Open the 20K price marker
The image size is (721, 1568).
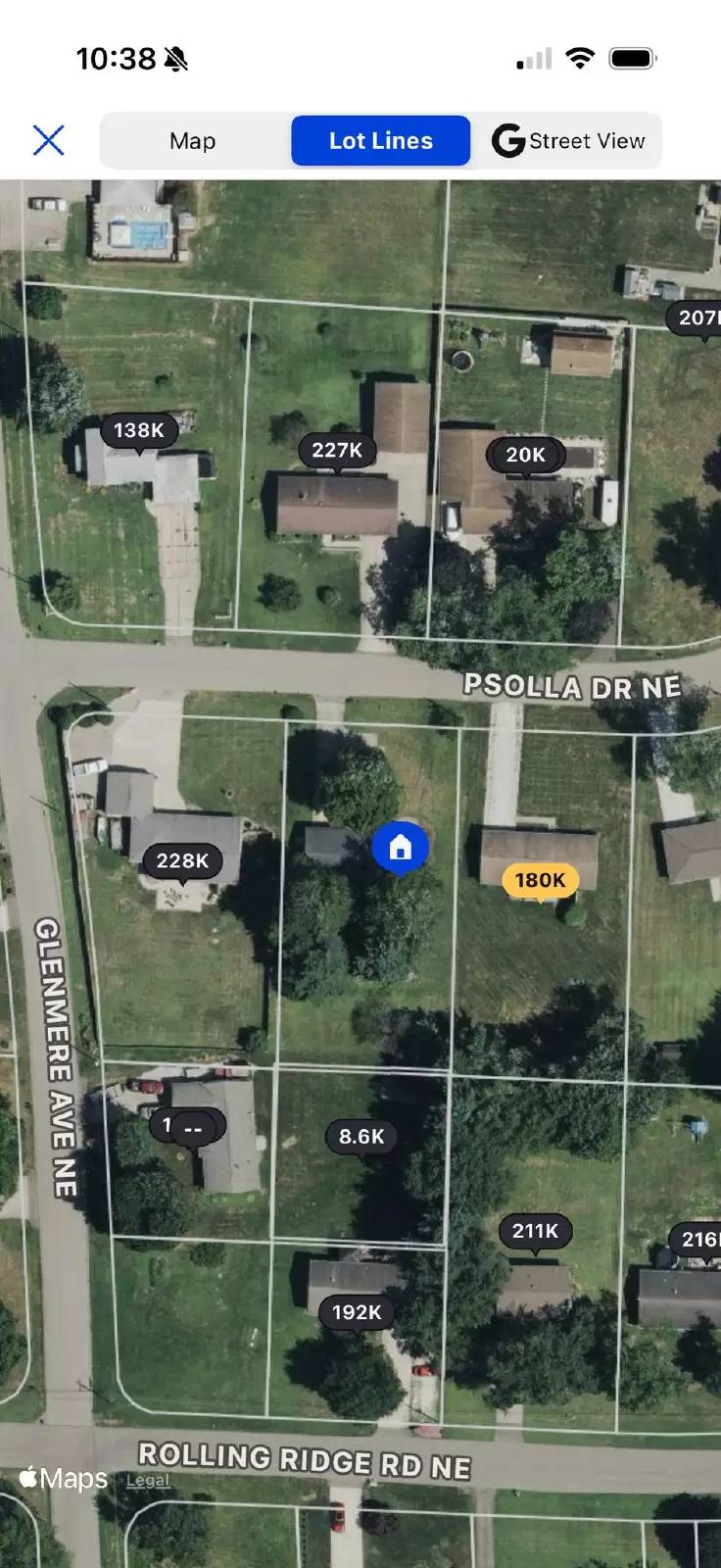[526, 455]
